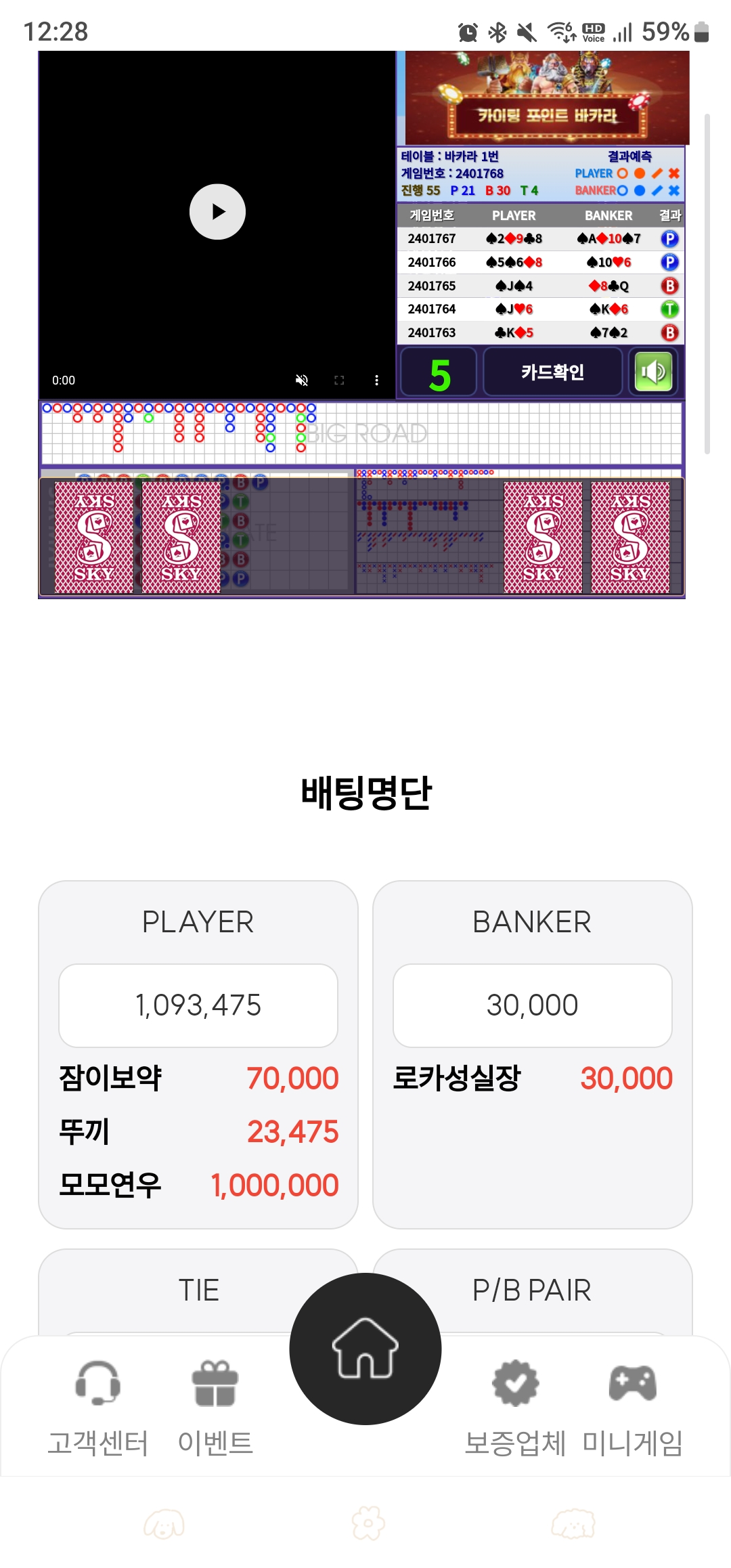The width and height of the screenshot is (731, 1568).
Task: Go to home via center button
Action: pos(365,1349)
